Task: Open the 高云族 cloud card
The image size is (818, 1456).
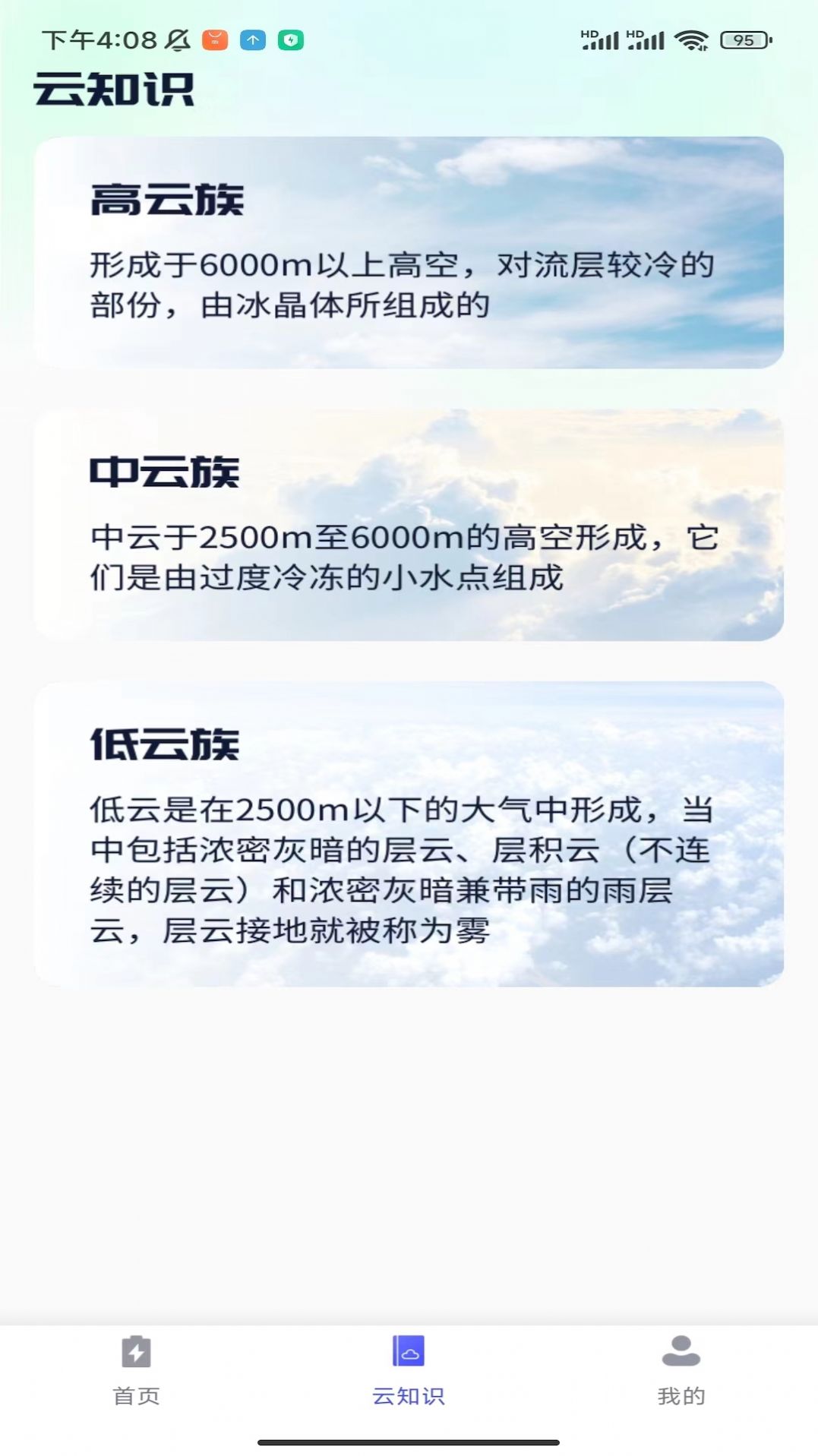Action: click(409, 252)
